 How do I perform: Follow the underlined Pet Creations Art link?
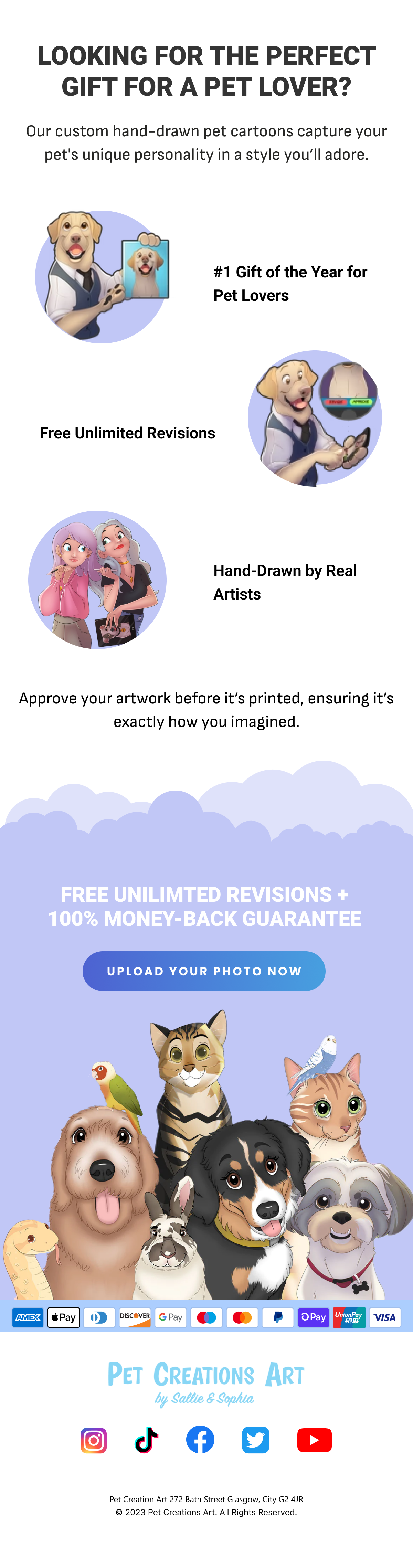[x=181, y=1512]
